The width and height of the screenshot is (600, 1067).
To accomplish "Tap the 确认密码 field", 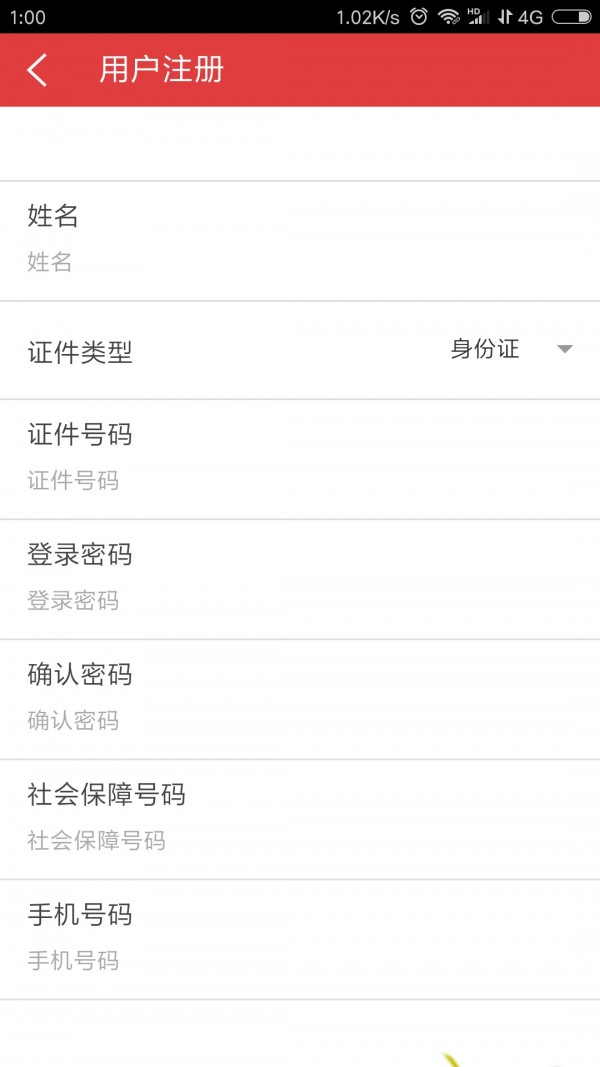I will click(x=300, y=721).
